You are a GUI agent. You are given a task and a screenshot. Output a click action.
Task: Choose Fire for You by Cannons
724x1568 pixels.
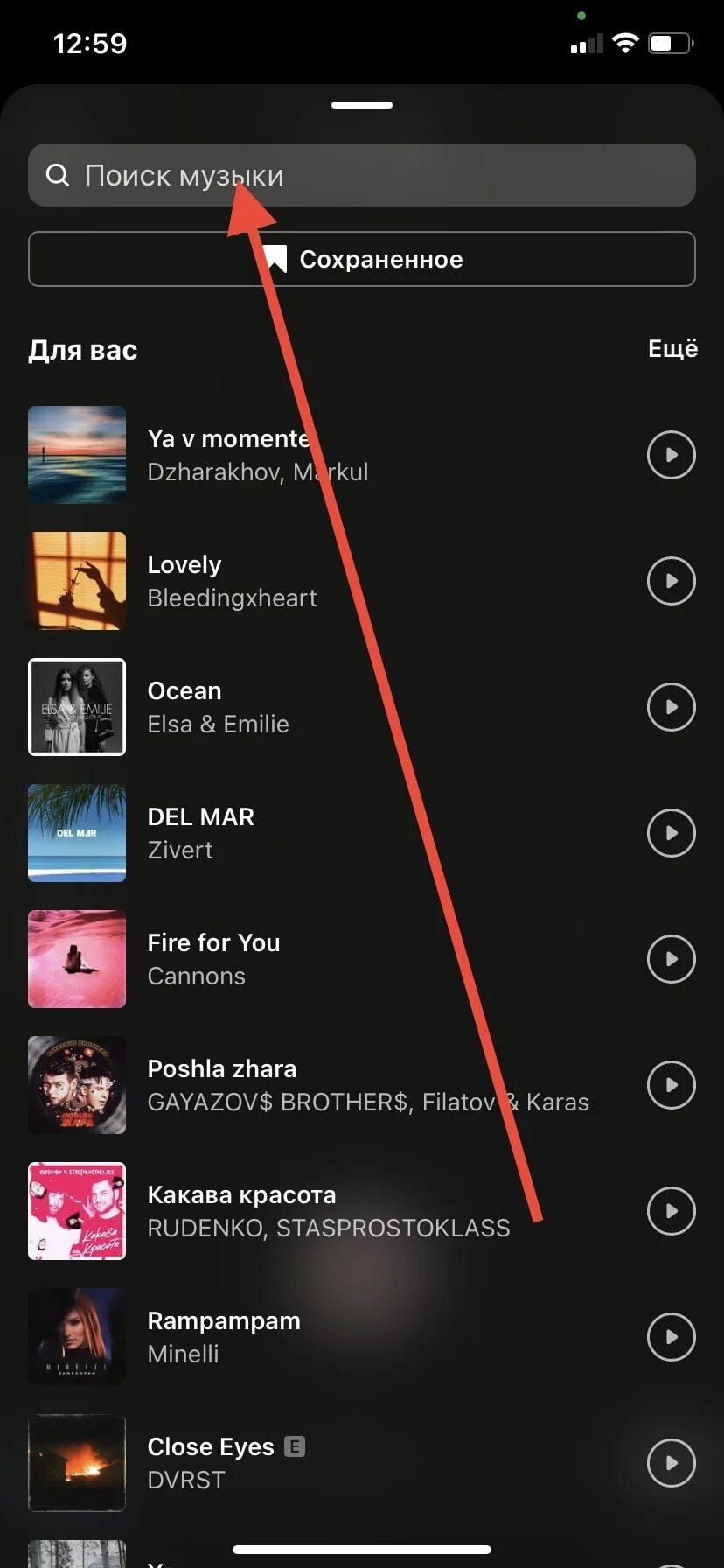coord(362,959)
